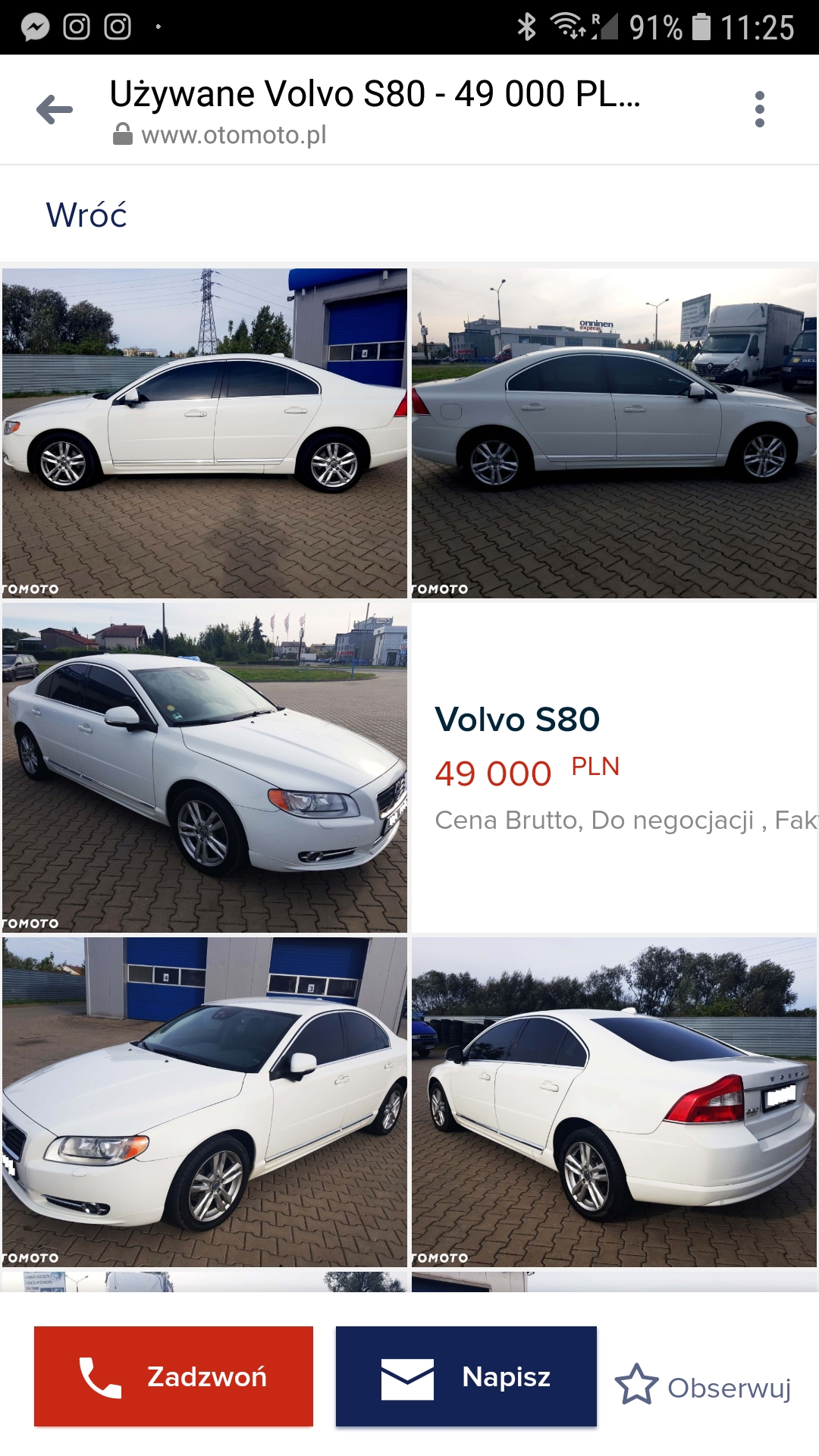Open the photo showing blue garage doors
The width and height of the screenshot is (819, 1456).
tap(205, 1102)
